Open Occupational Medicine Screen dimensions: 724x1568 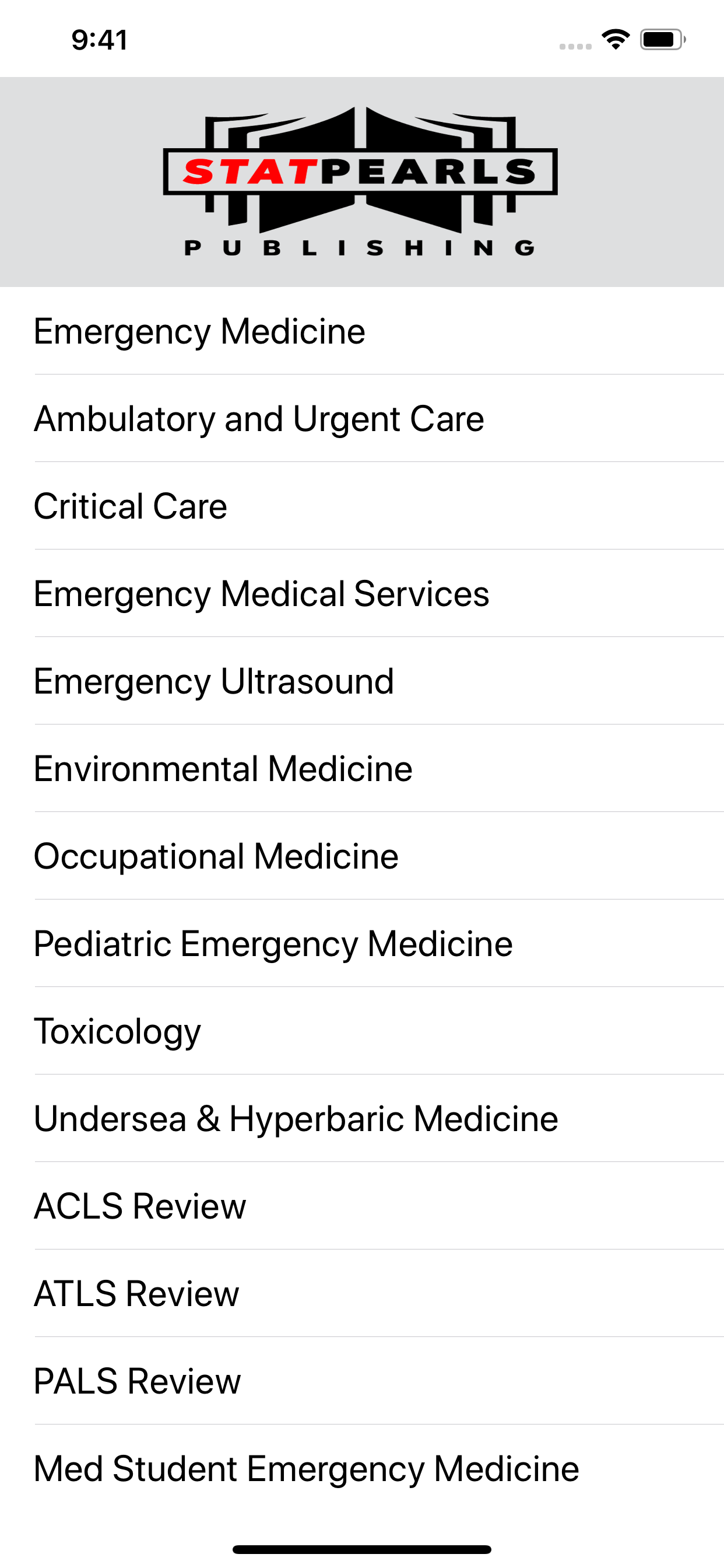(362, 856)
